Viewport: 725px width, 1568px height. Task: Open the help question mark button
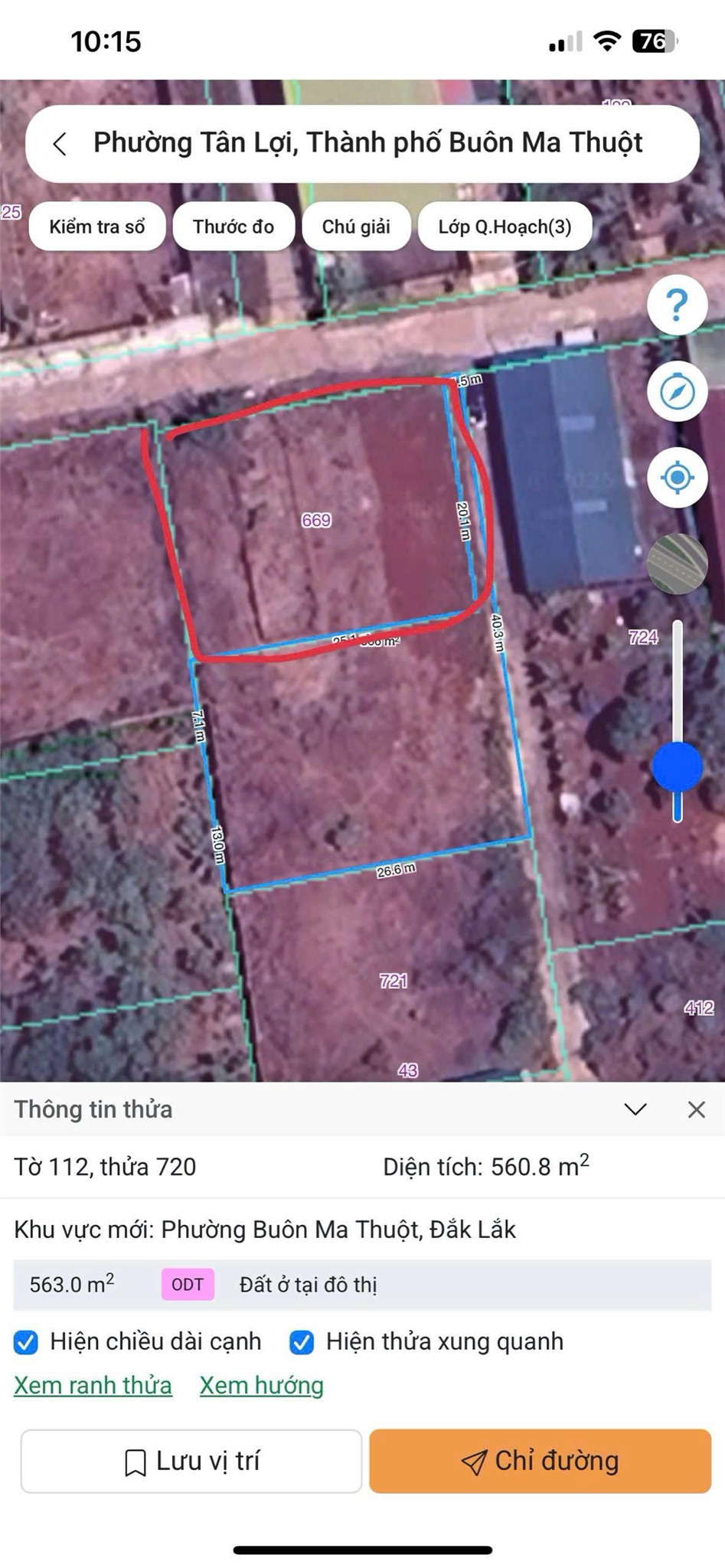click(677, 305)
